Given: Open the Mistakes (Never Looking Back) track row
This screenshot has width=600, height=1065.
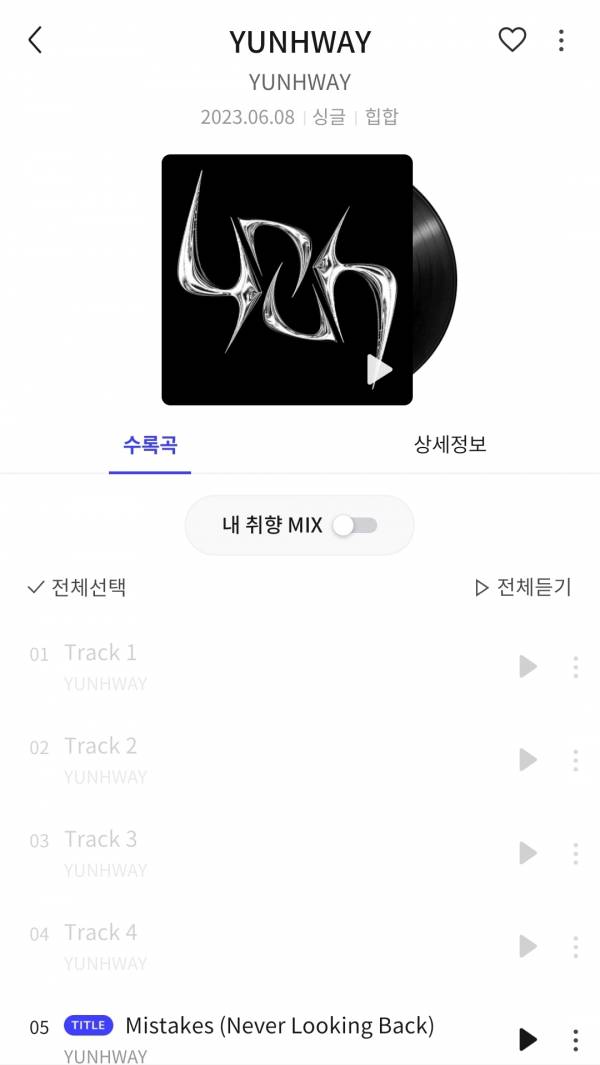Looking at the screenshot, I should pyautogui.click(x=279, y=1026).
